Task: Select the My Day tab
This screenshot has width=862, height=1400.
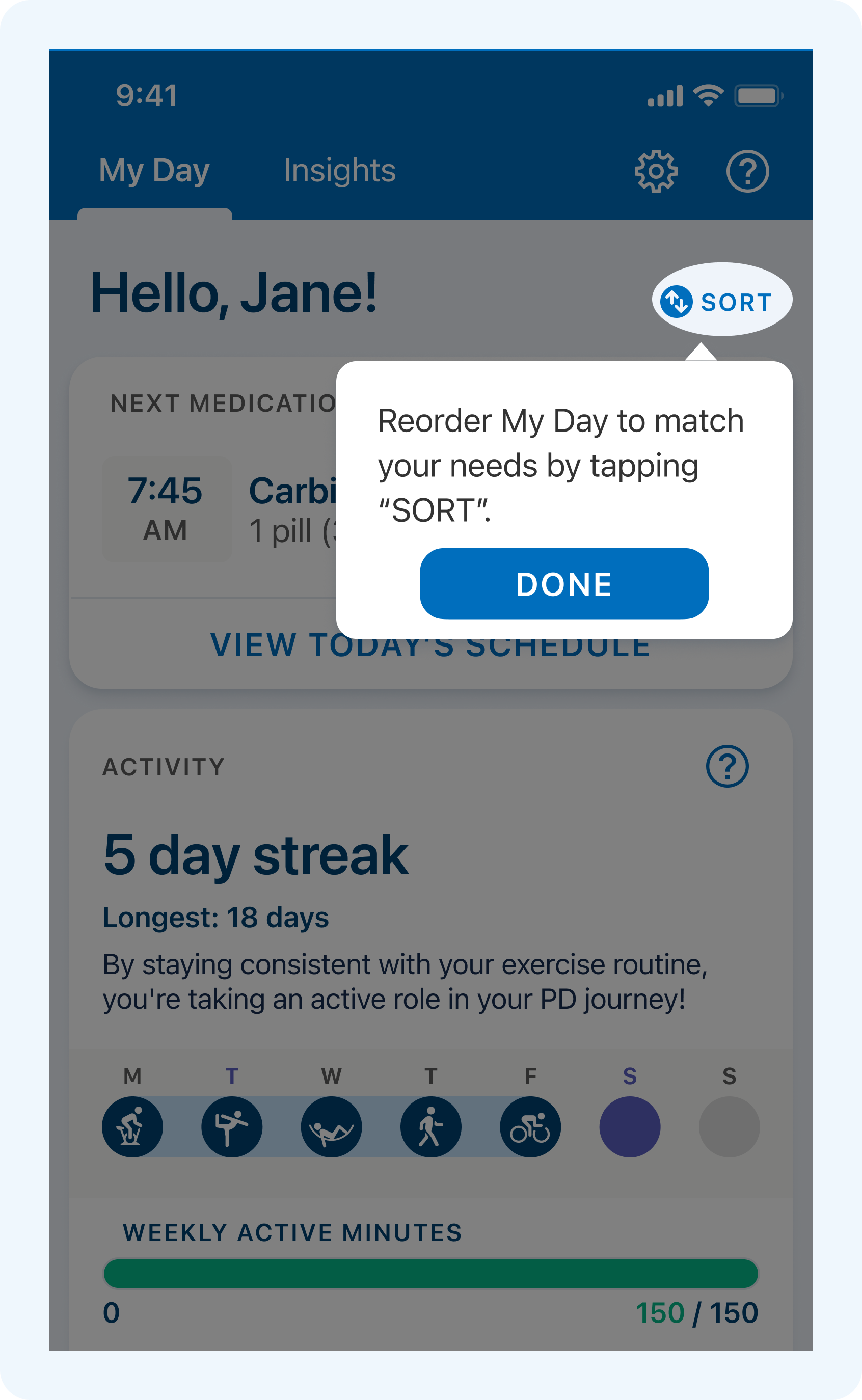Action: coord(154,171)
